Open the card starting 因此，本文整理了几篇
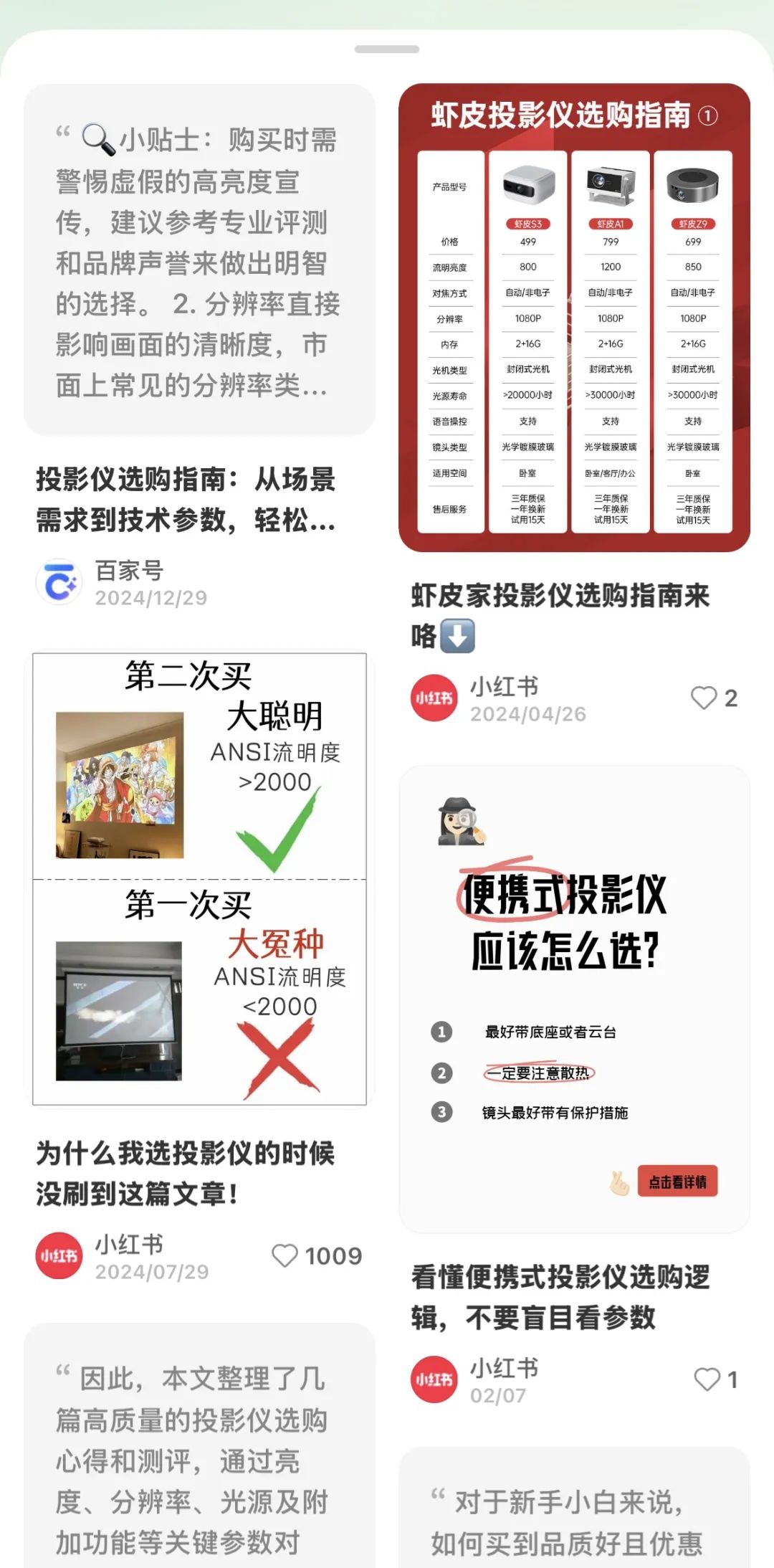Screen dimensions: 774x1568 pos(193,1459)
